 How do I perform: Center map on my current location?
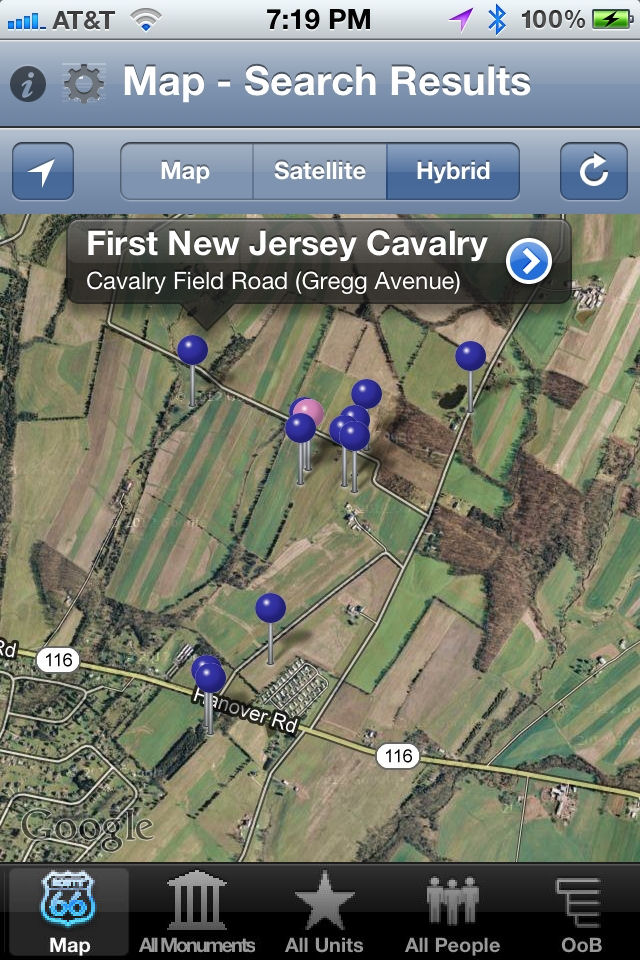click(x=42, y=172)
